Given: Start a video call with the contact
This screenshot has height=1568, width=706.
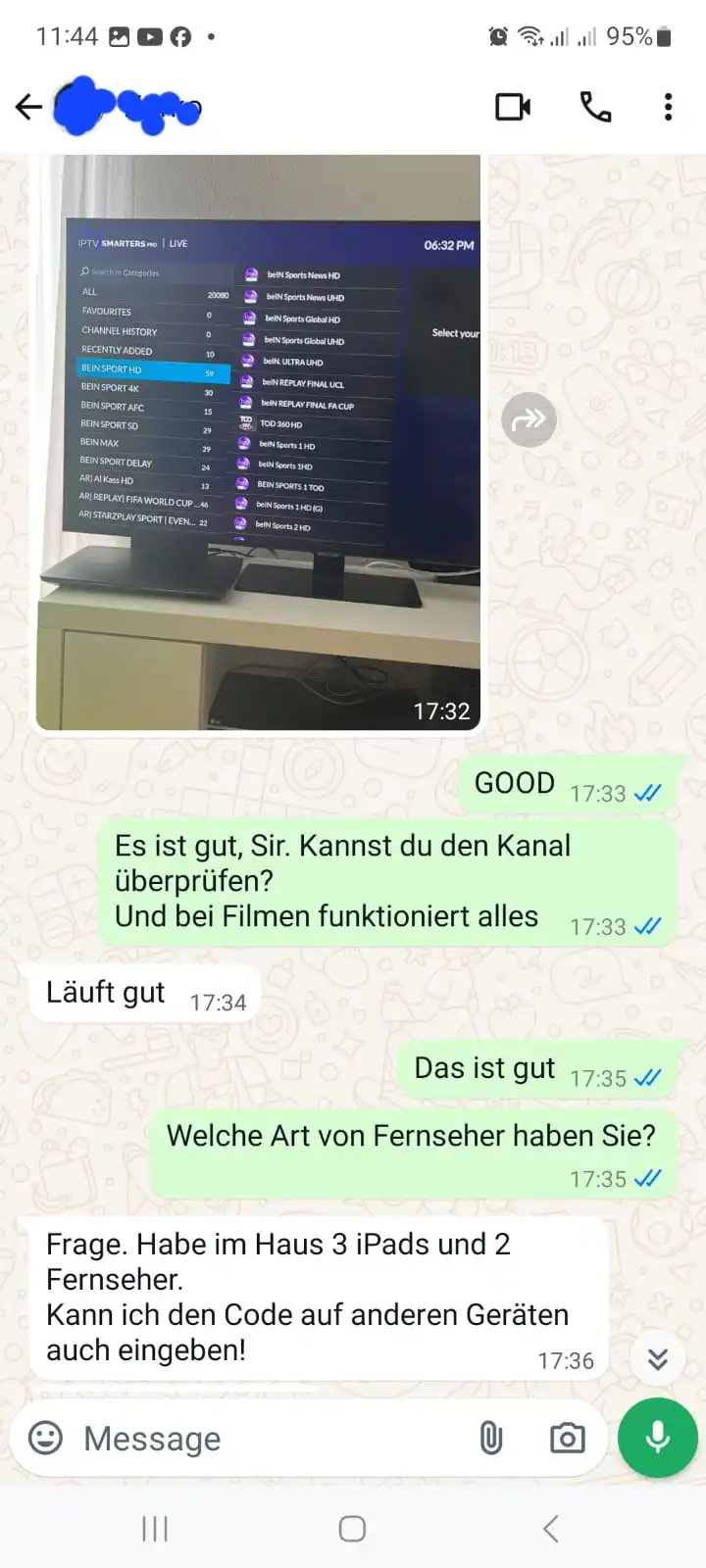Looking at the screenshot, I should pos(514,108).
